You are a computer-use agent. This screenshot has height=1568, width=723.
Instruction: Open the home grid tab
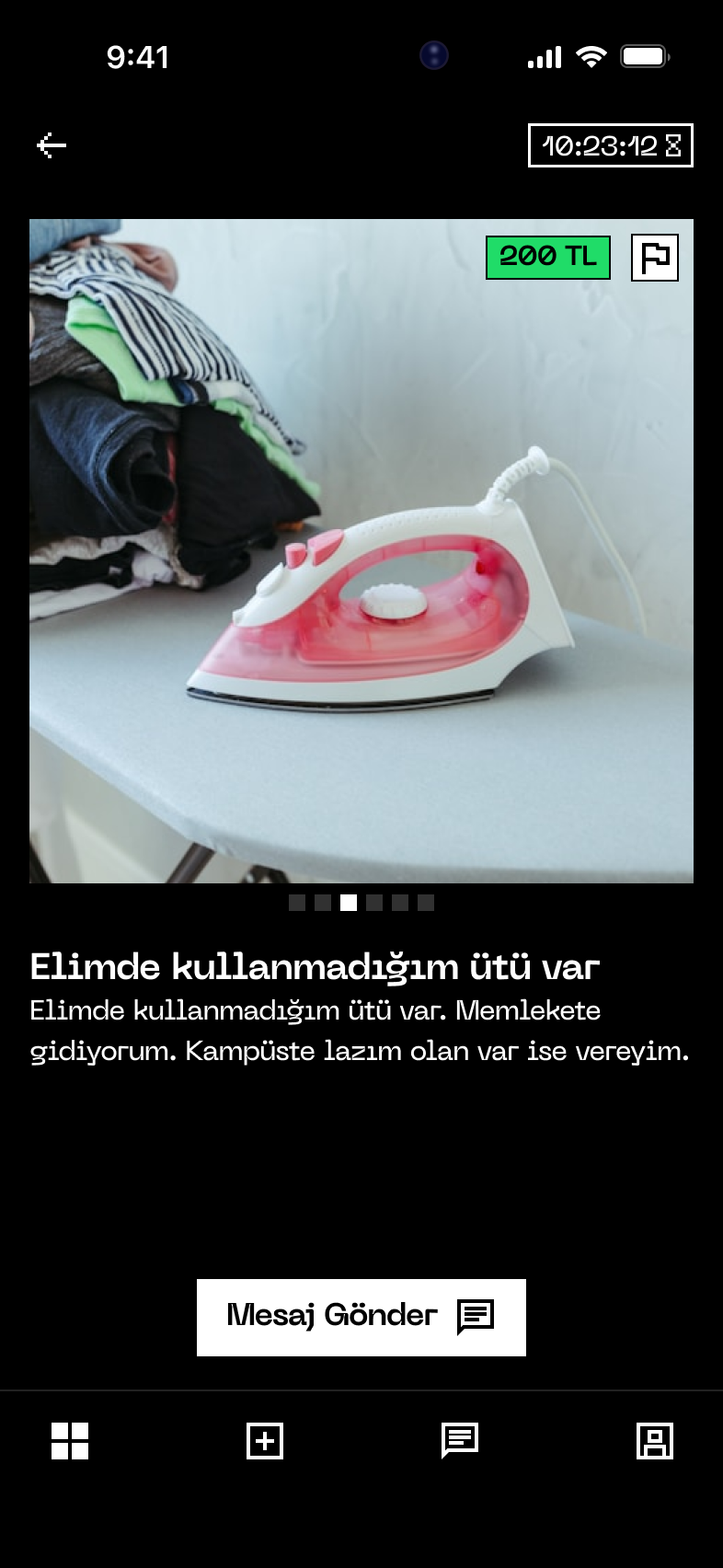point(70,1441)
